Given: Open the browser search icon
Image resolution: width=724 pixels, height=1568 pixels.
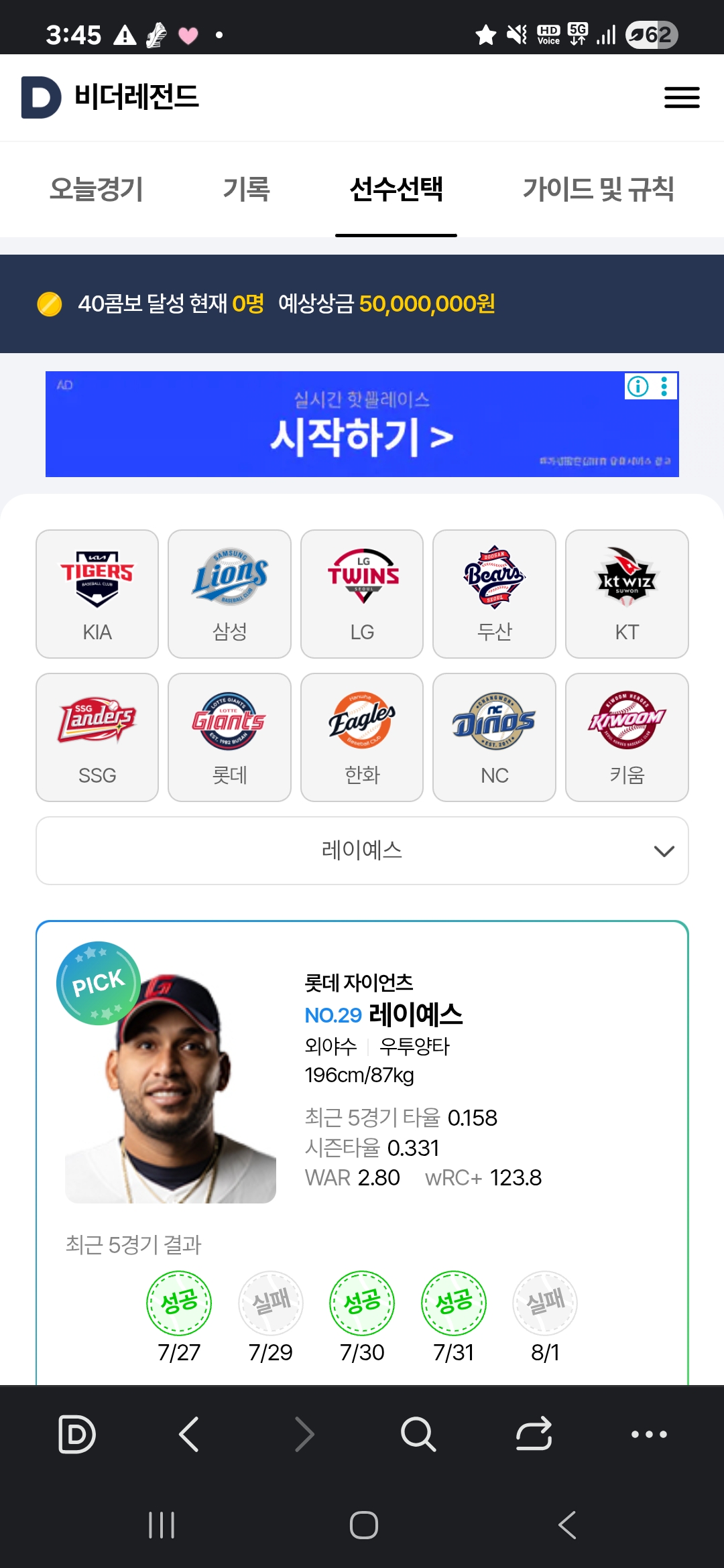Looking at the screenshot, I should click(418, 1434).
